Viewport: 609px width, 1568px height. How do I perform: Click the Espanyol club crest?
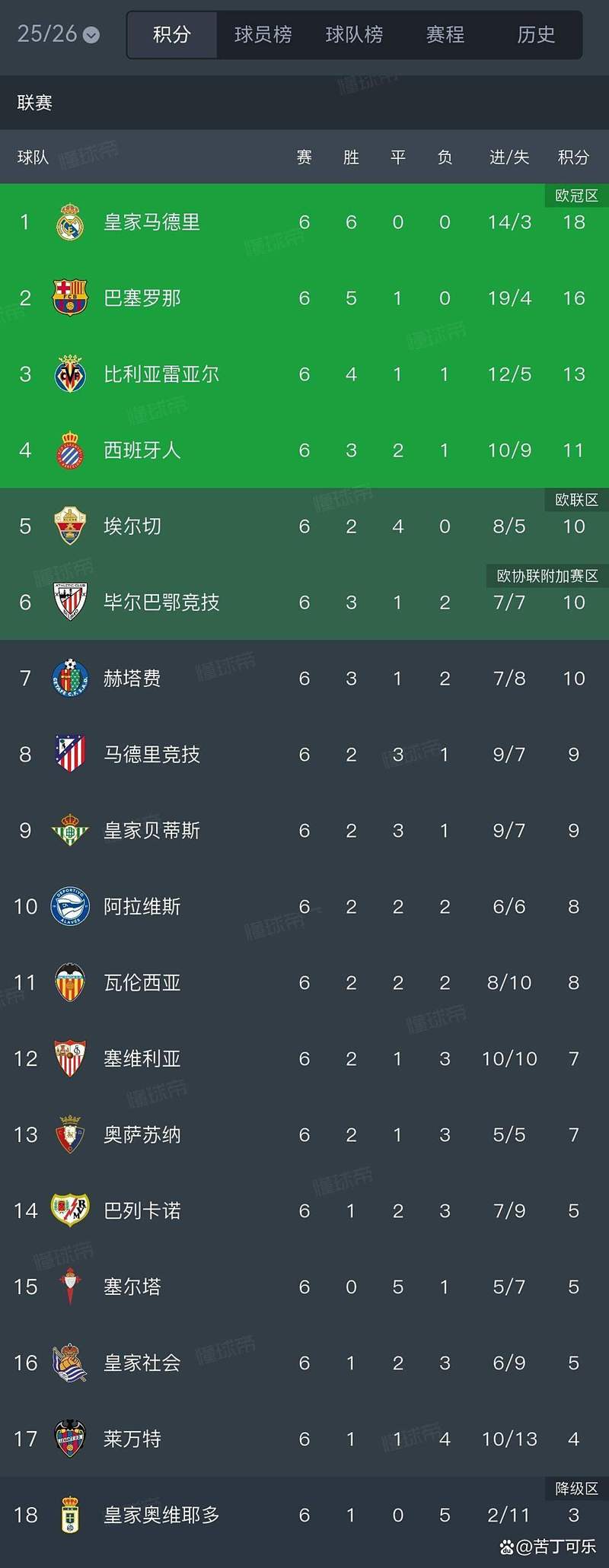click(70, 450)
